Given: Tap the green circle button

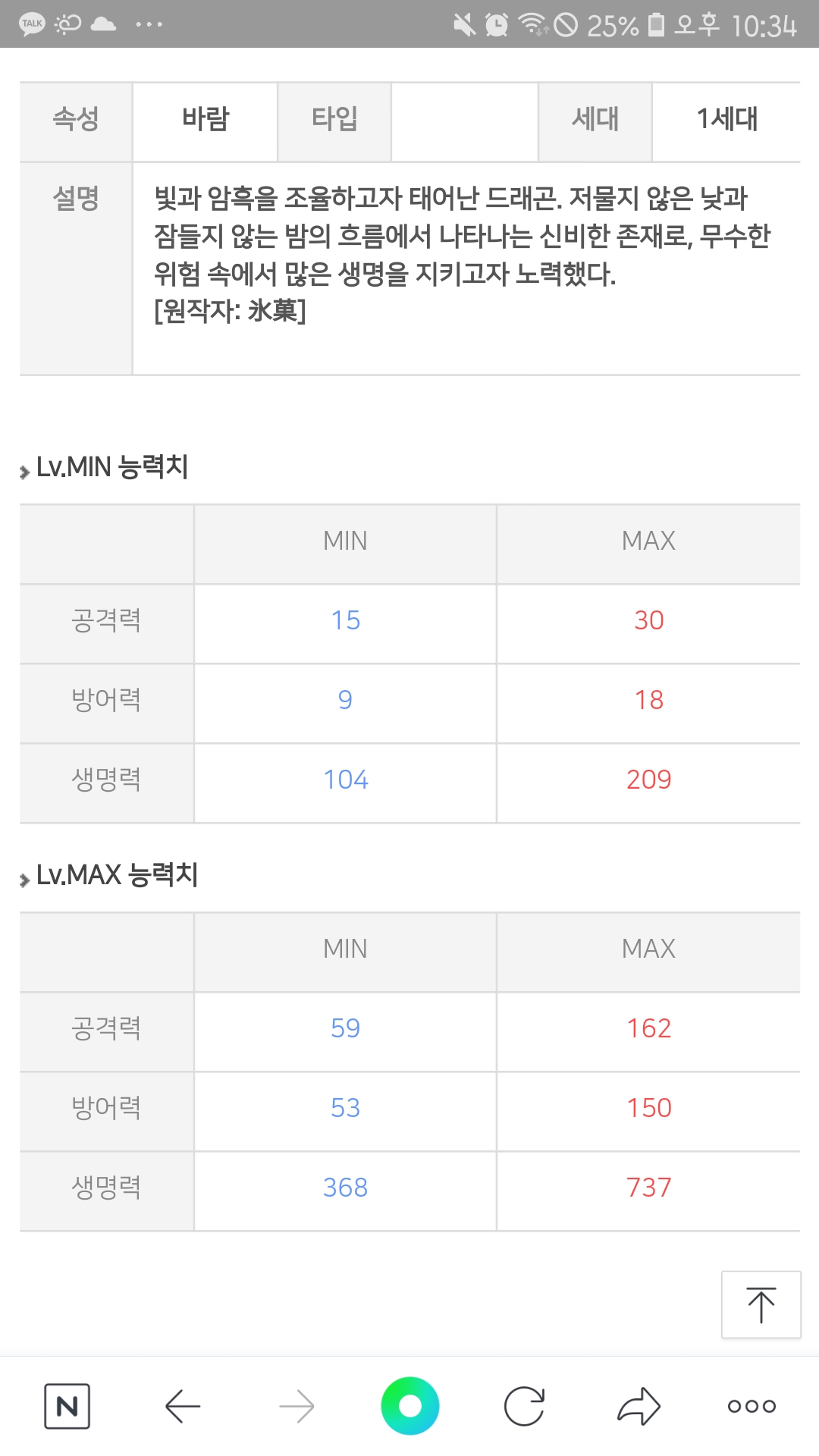Looking at the screenshot, I should pyautogui.click(x=410, y=1406).
